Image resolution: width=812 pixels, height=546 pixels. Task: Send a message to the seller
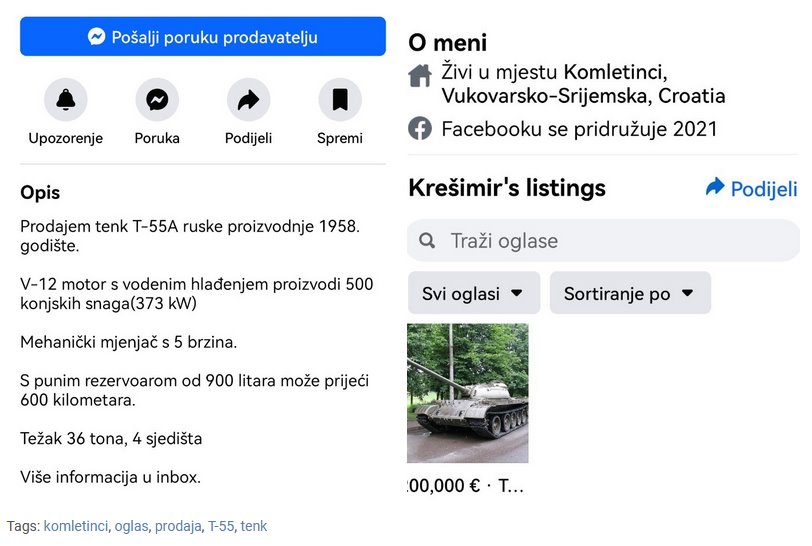203,37
